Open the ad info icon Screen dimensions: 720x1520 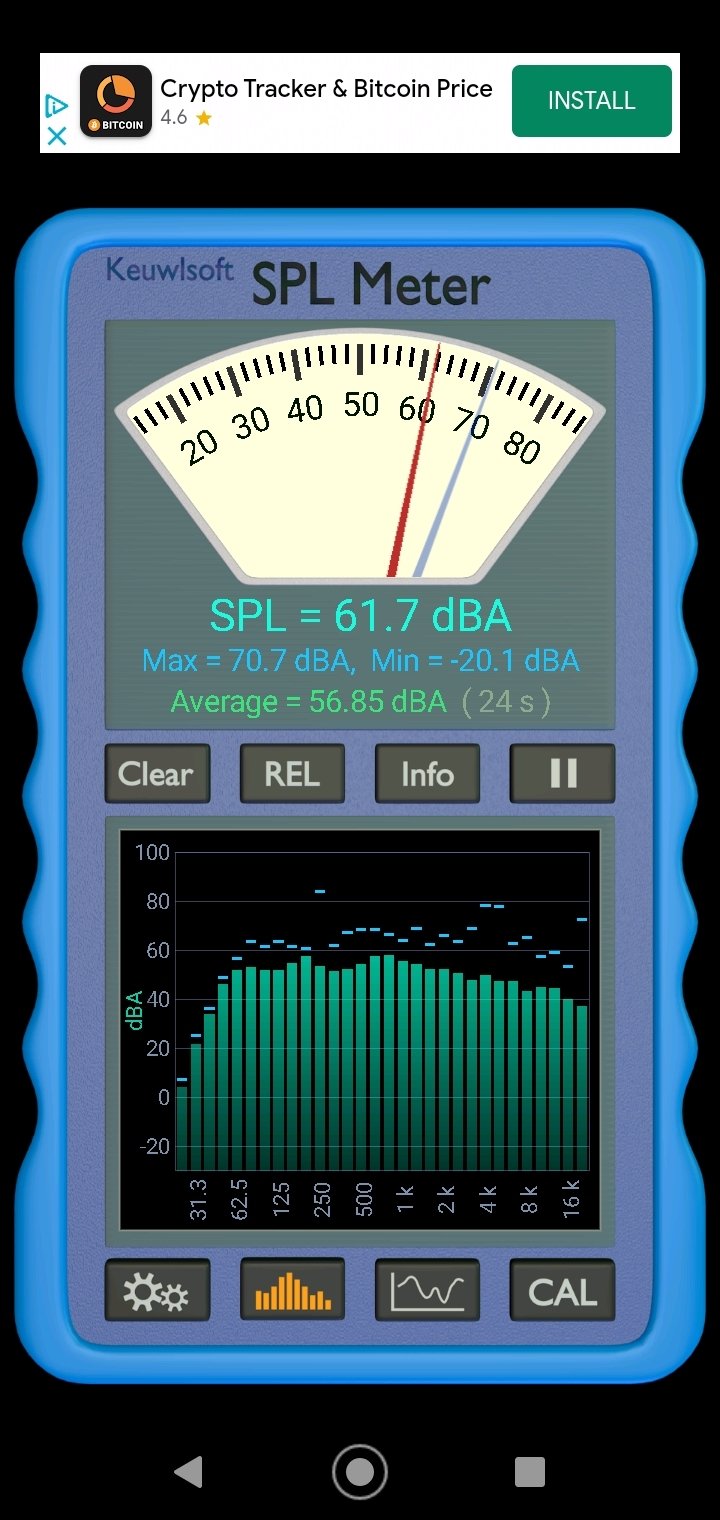tap(57, 106)
